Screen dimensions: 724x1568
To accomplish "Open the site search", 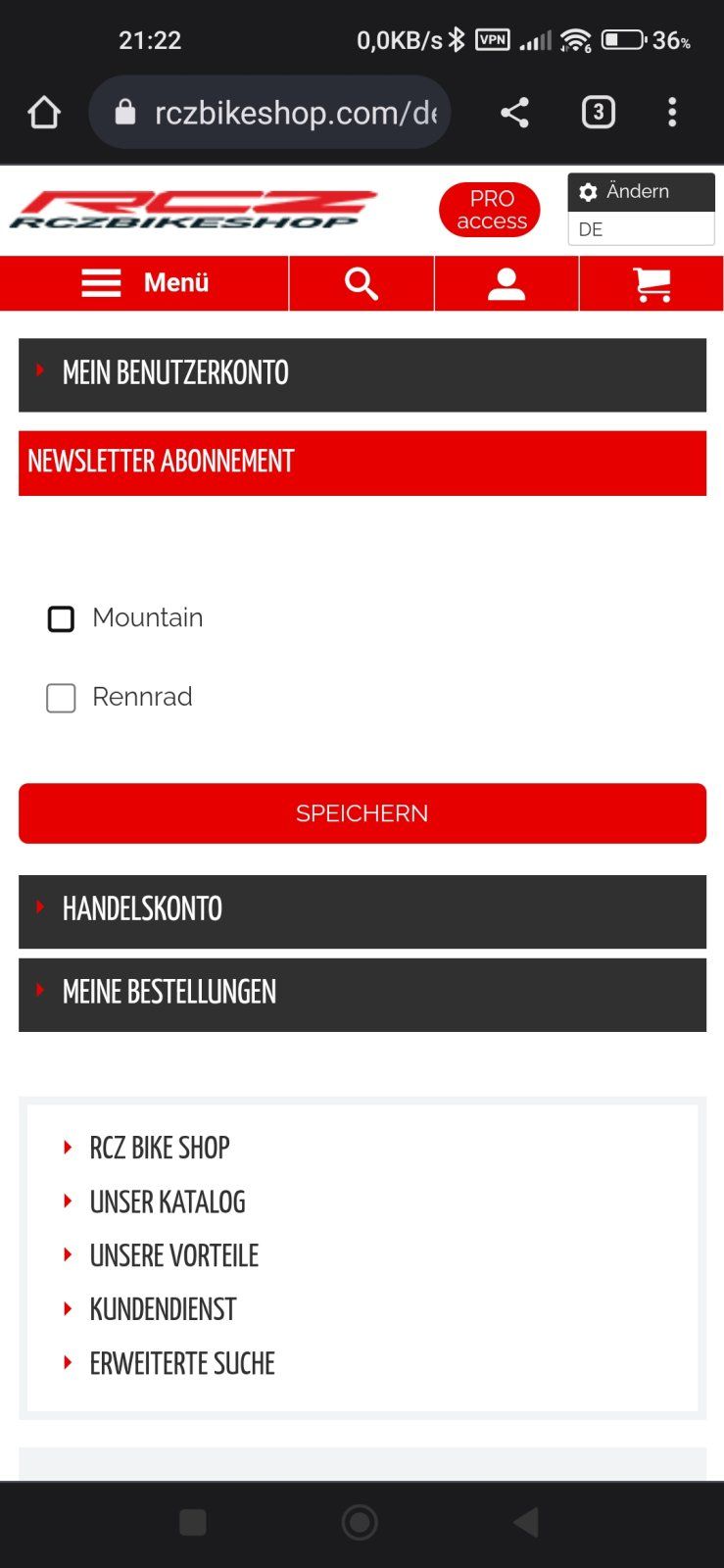I will coord(362,283).
